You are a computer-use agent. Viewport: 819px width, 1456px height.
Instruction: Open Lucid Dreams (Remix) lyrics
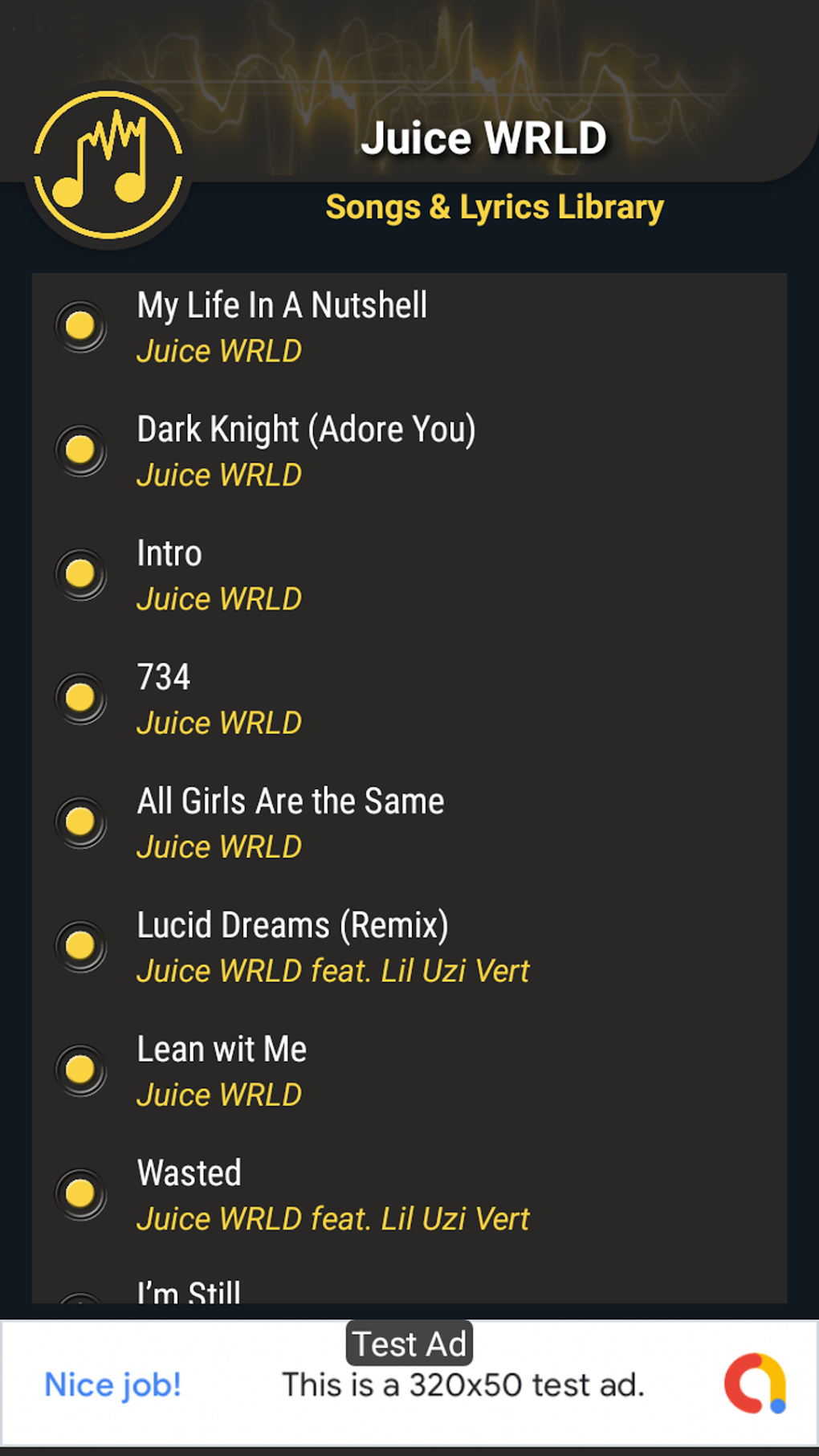tap(409, 946)
